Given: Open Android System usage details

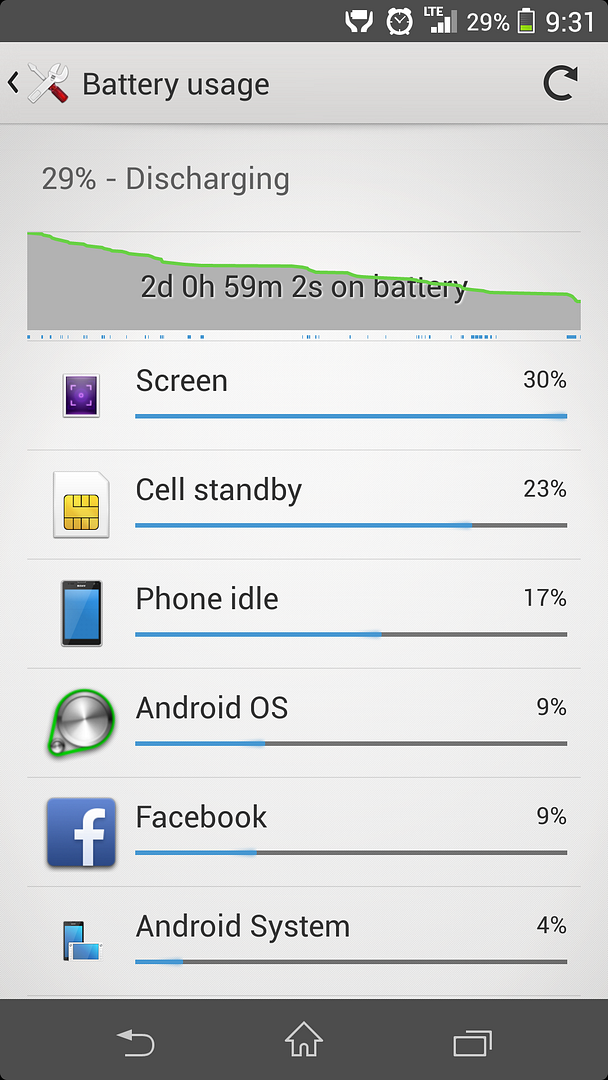Looking at the screenshot, I should coord(303,940).
